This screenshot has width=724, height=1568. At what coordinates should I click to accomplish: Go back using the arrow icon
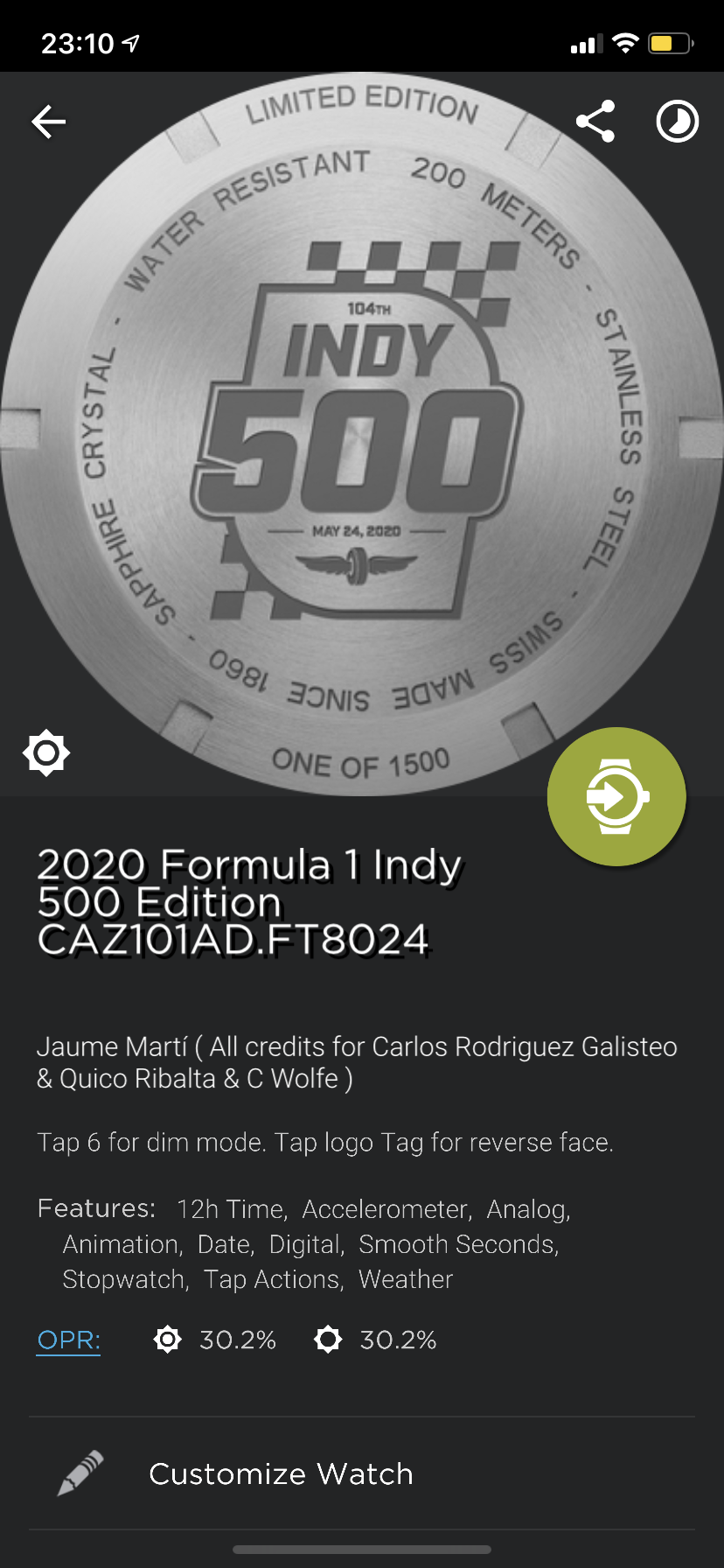49,122
